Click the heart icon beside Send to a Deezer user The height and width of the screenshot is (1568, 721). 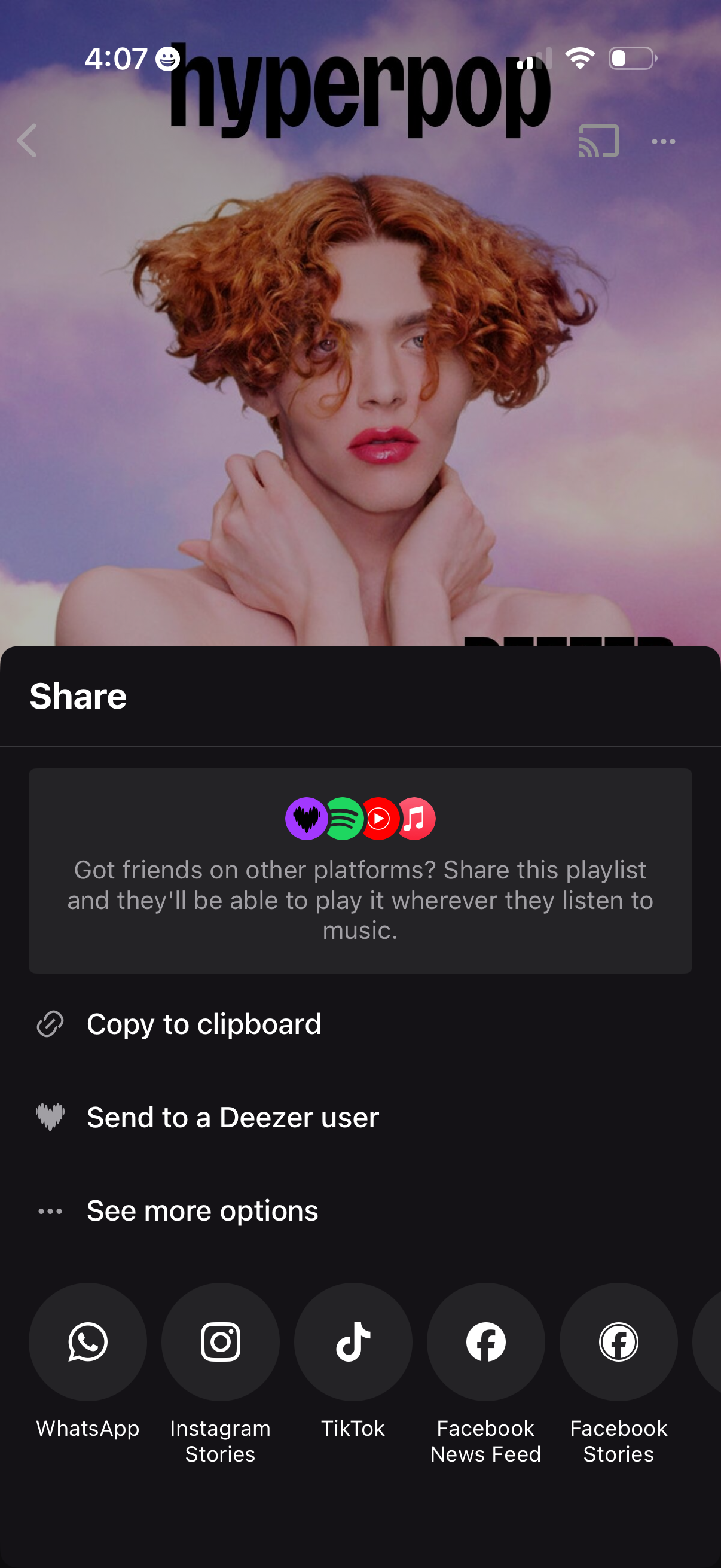[x=50, y=1117]
